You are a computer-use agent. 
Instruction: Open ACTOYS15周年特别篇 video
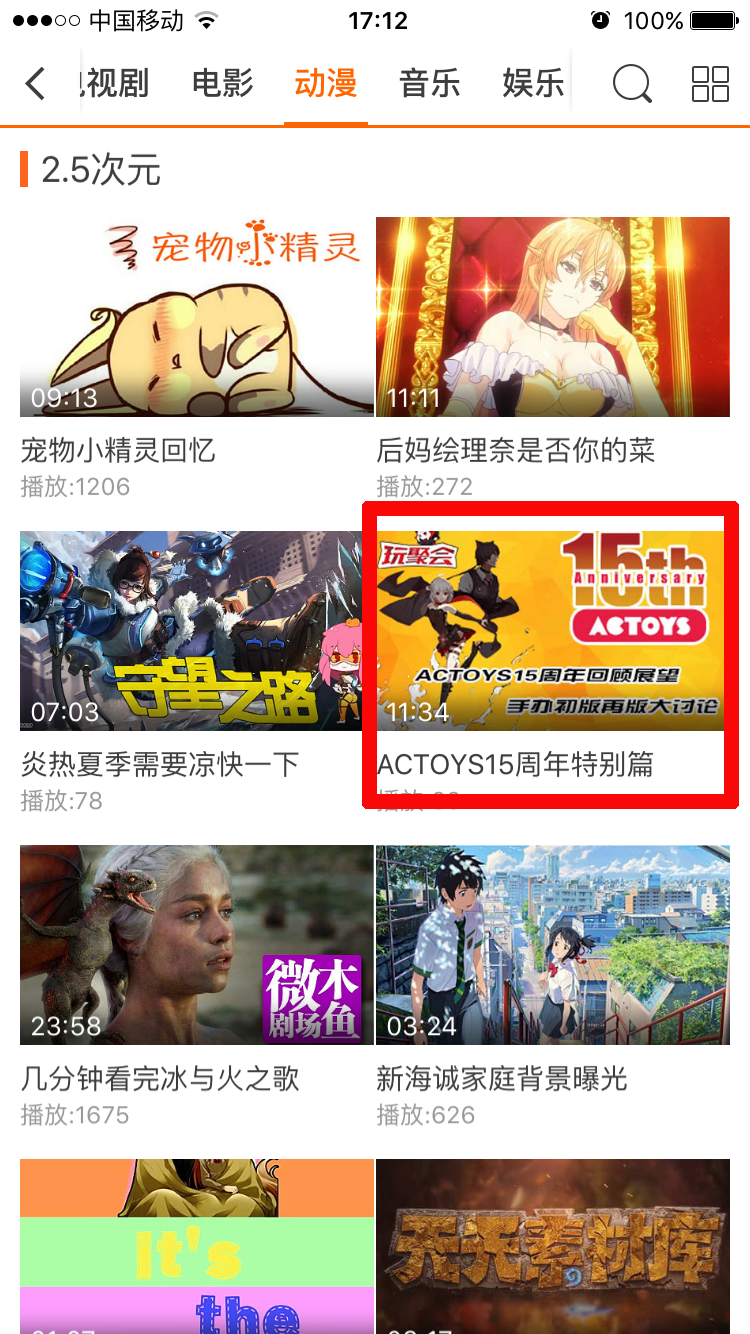click(550, 631)
